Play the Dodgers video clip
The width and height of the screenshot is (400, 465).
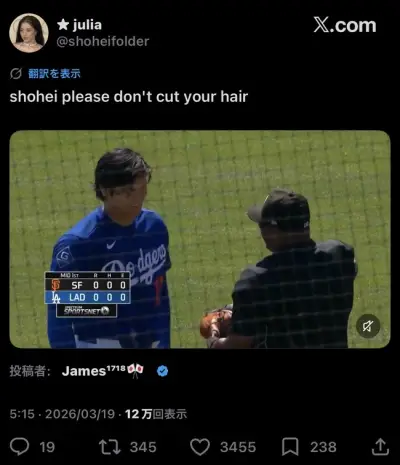[x=200, y=239]
